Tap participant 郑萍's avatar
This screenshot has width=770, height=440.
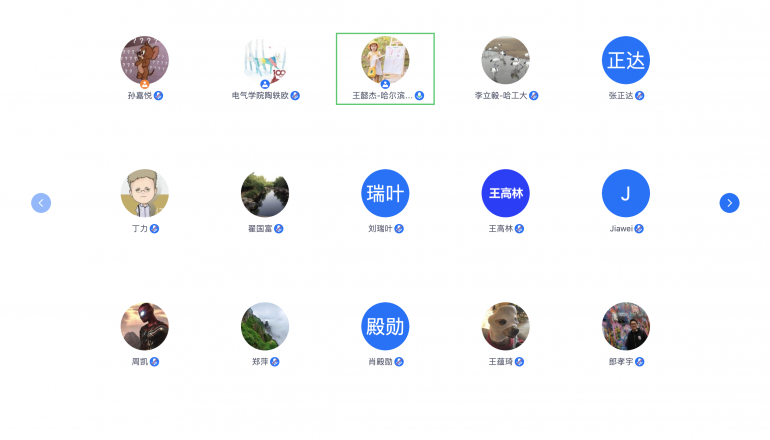[x=265, y=327]
